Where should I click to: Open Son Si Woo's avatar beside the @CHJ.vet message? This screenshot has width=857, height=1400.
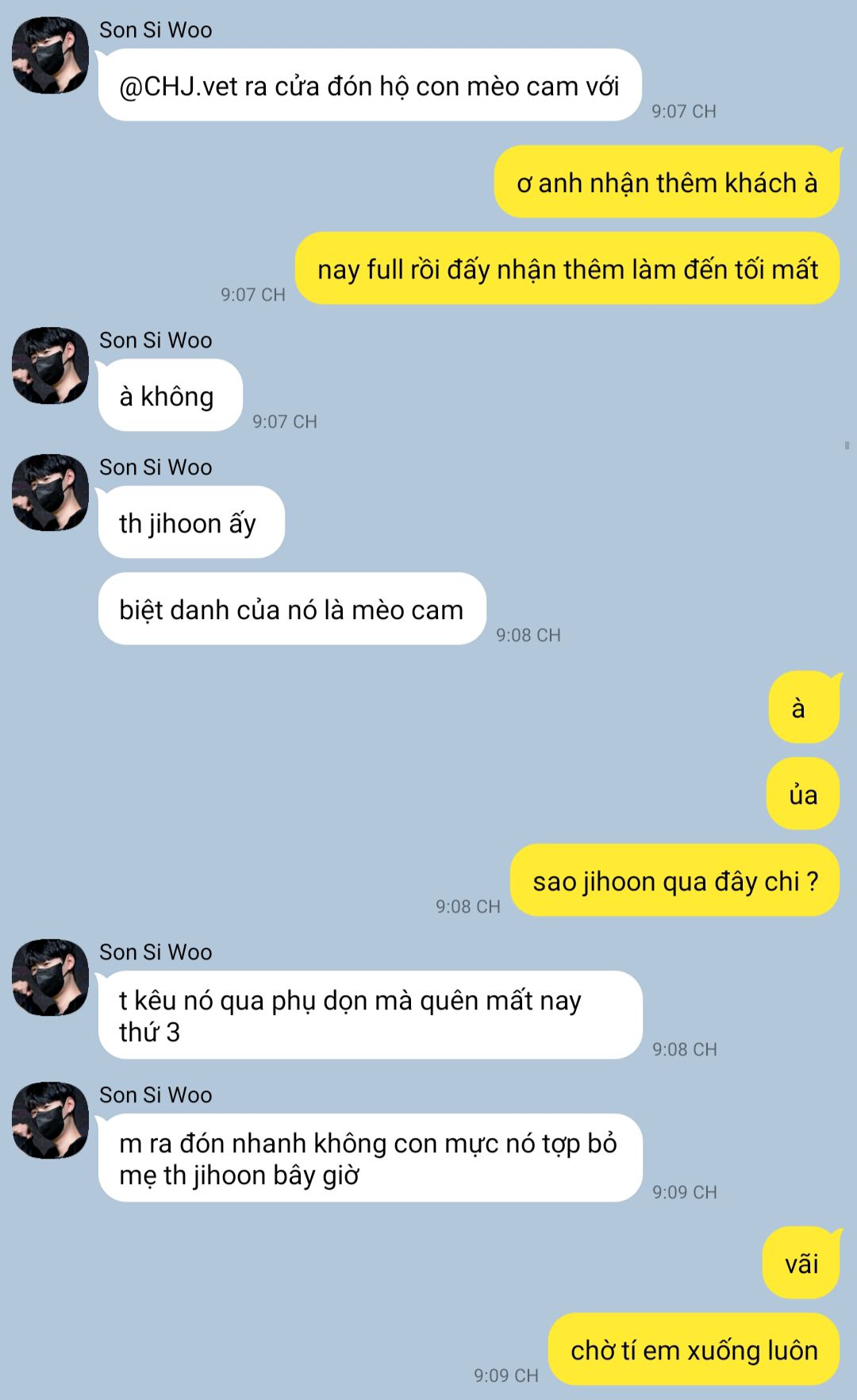50,56
